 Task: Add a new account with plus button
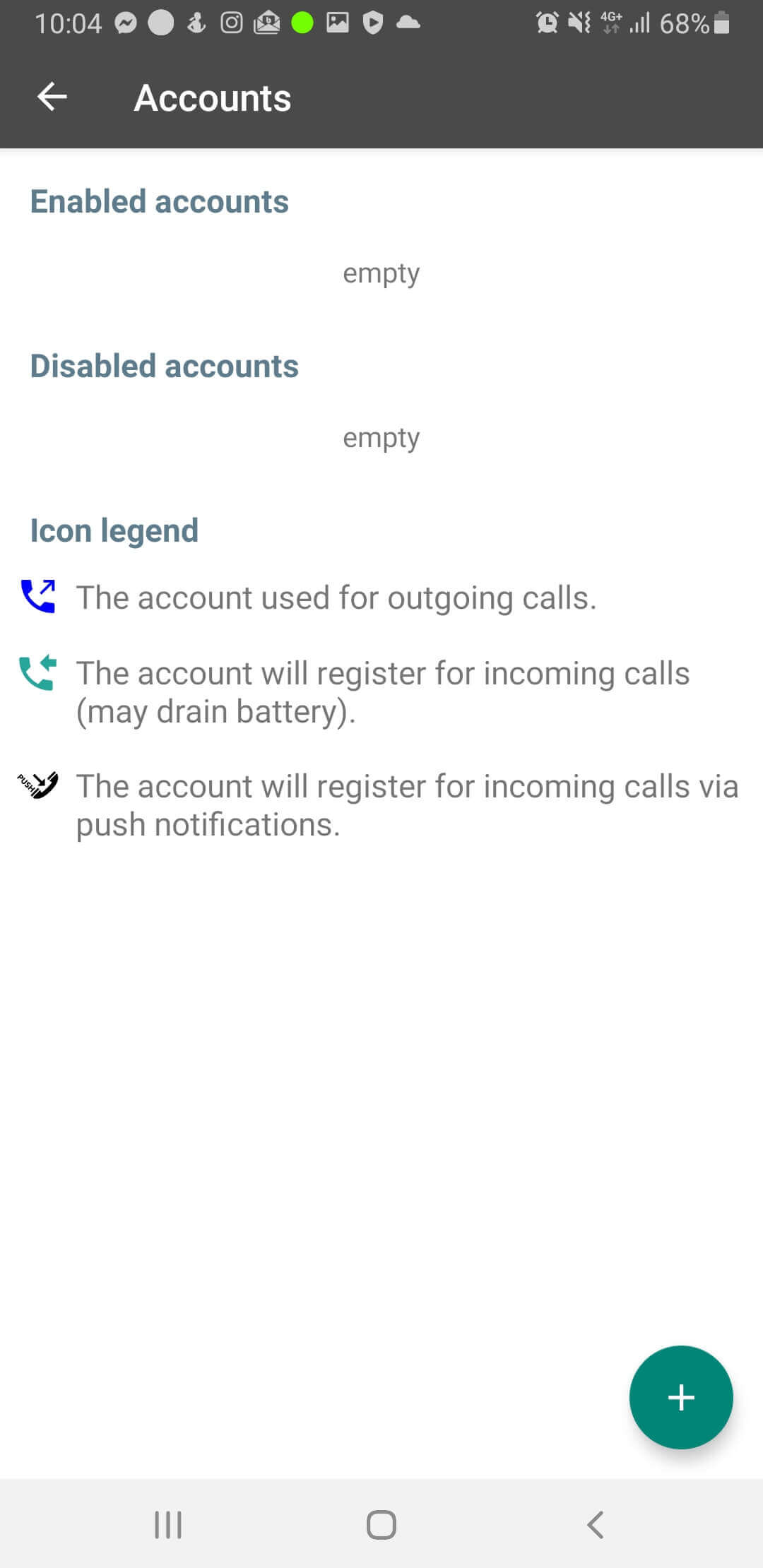coord(681,1397)
